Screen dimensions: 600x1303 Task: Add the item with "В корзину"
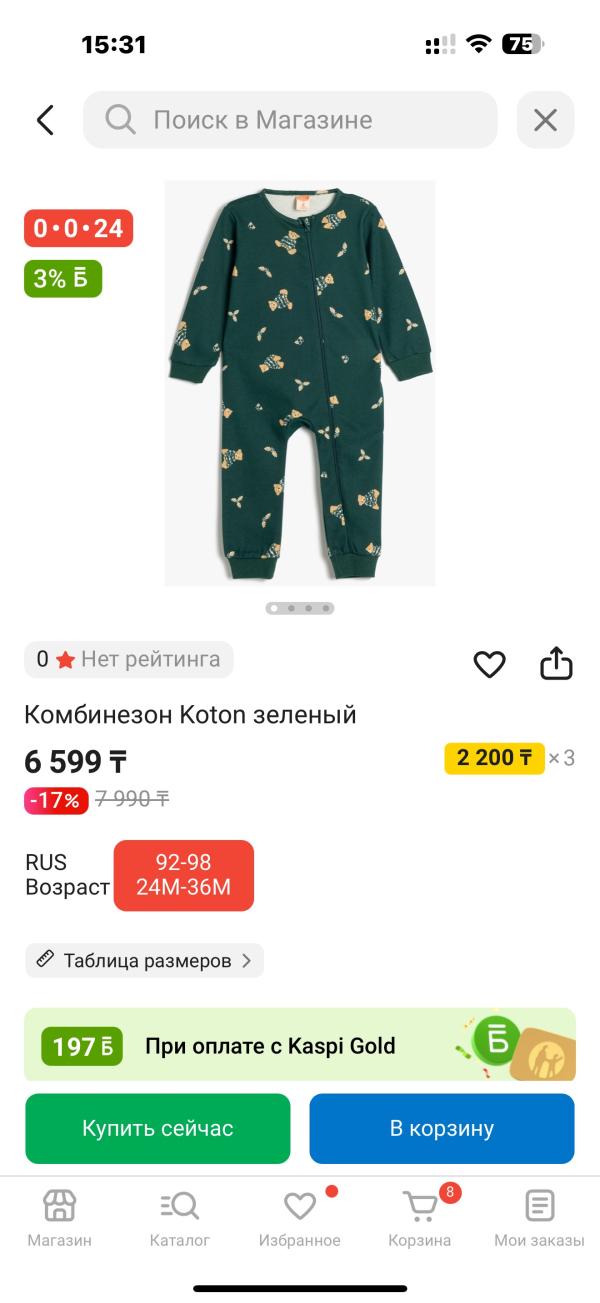pos(442,1128)
